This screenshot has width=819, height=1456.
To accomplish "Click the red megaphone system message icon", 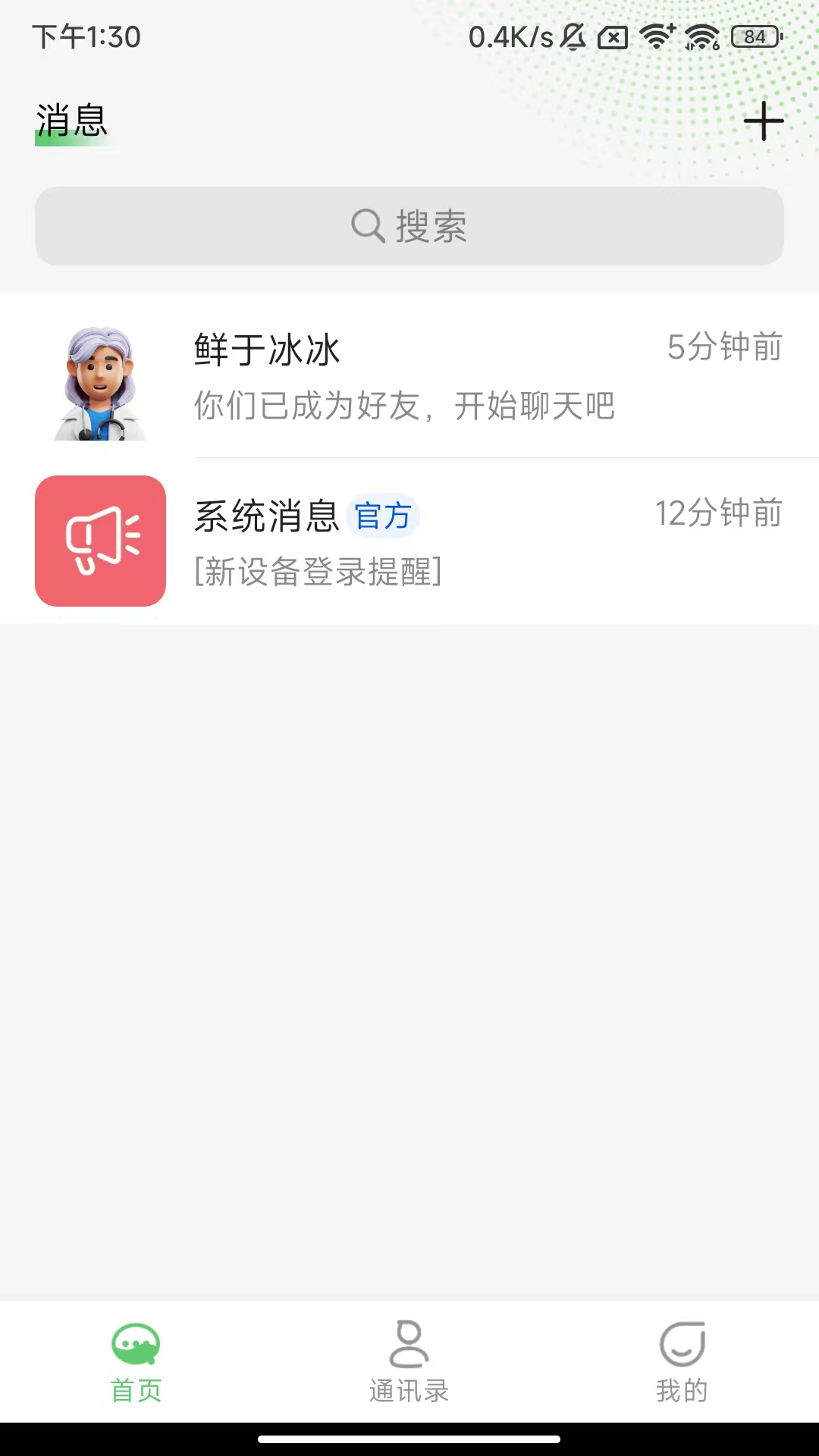I will tap(99, 540).
